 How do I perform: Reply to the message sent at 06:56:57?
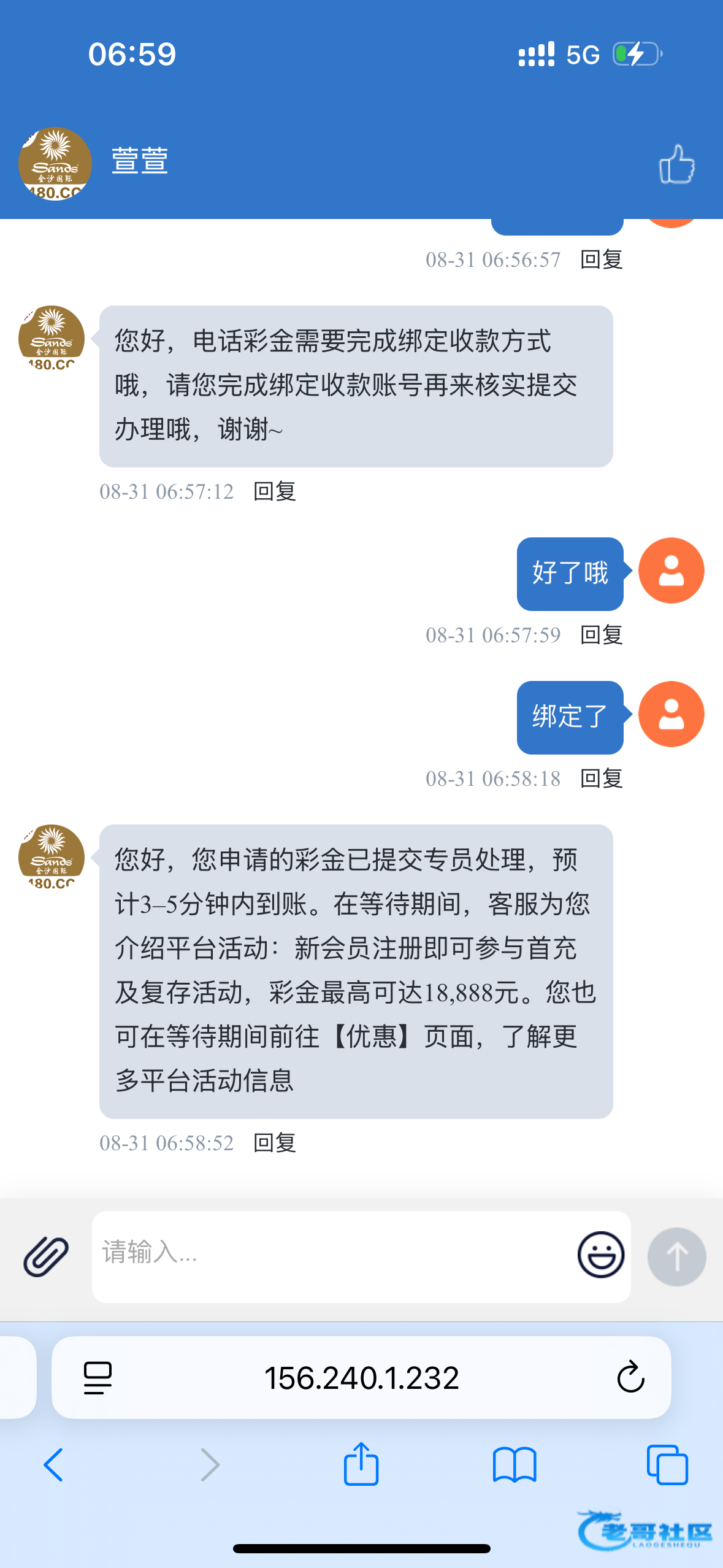(602, 259)
